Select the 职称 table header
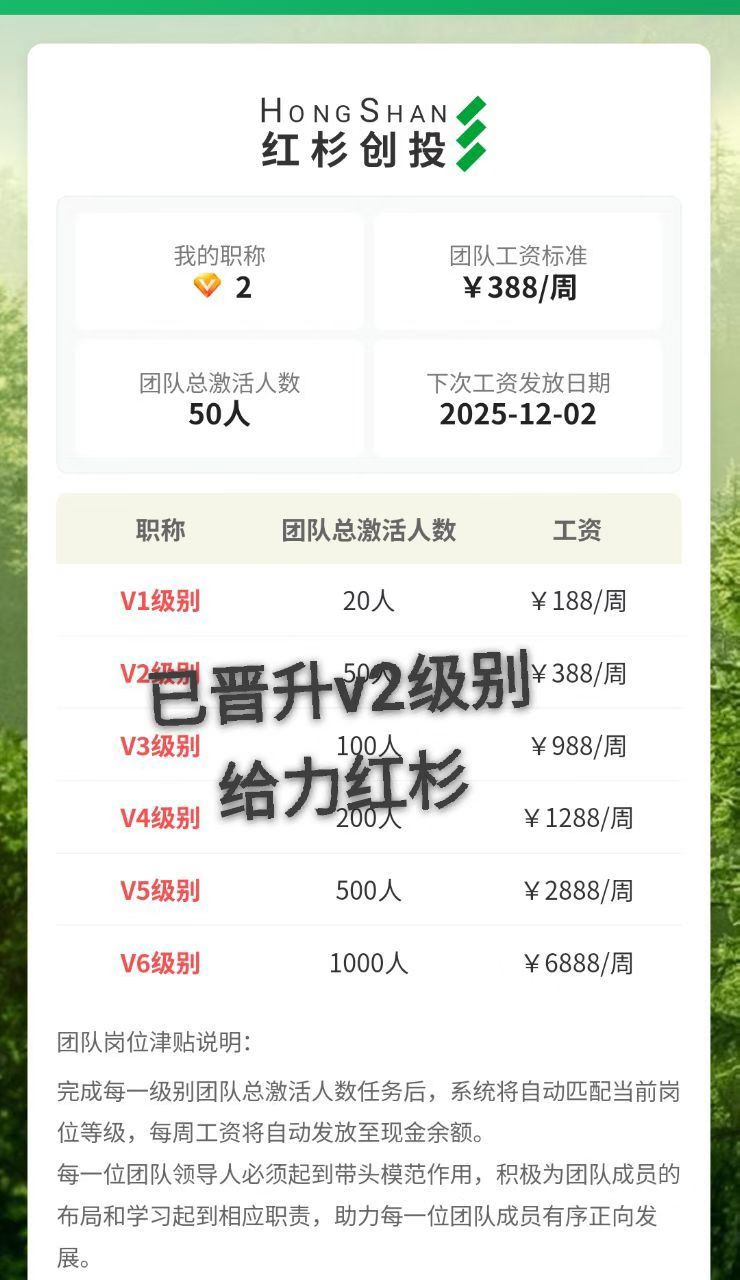The height and width of the screenshot is (1280, 740). coord(159,530)
